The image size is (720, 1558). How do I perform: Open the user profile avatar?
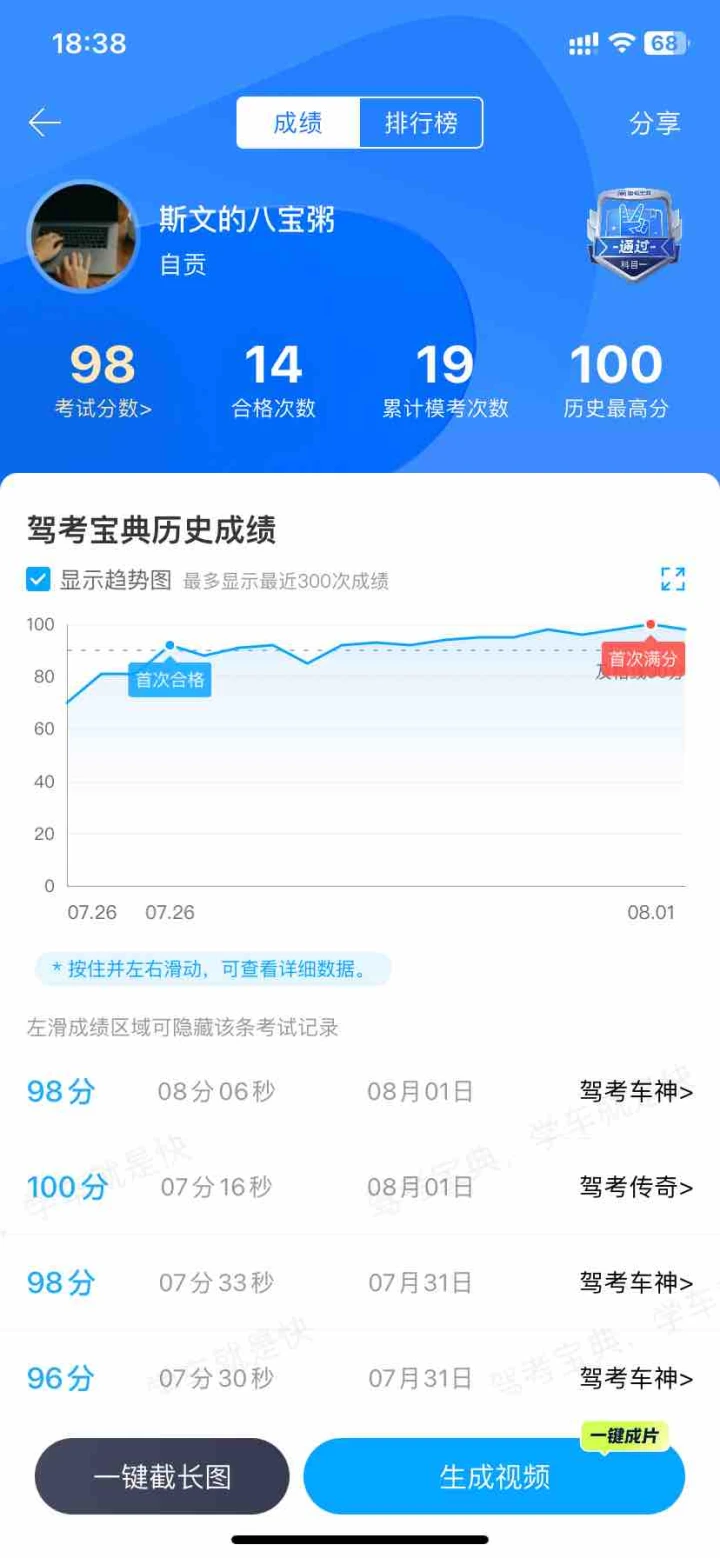click(83, 237)
